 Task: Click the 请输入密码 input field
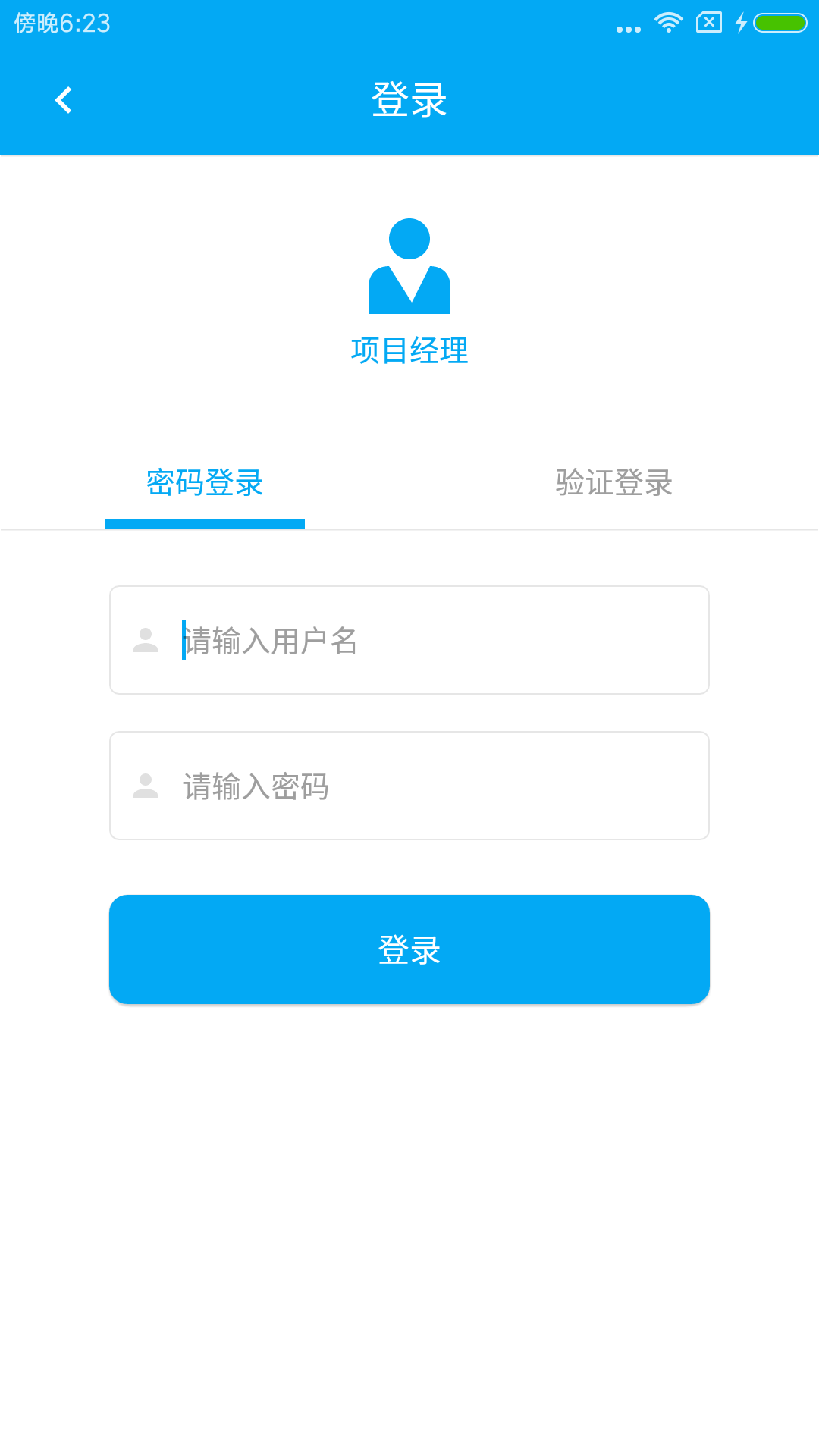(x=409, y=785)
